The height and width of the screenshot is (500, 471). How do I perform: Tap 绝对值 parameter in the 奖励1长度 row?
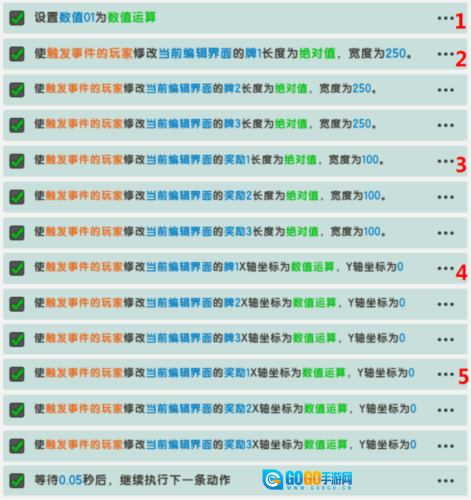300,160
